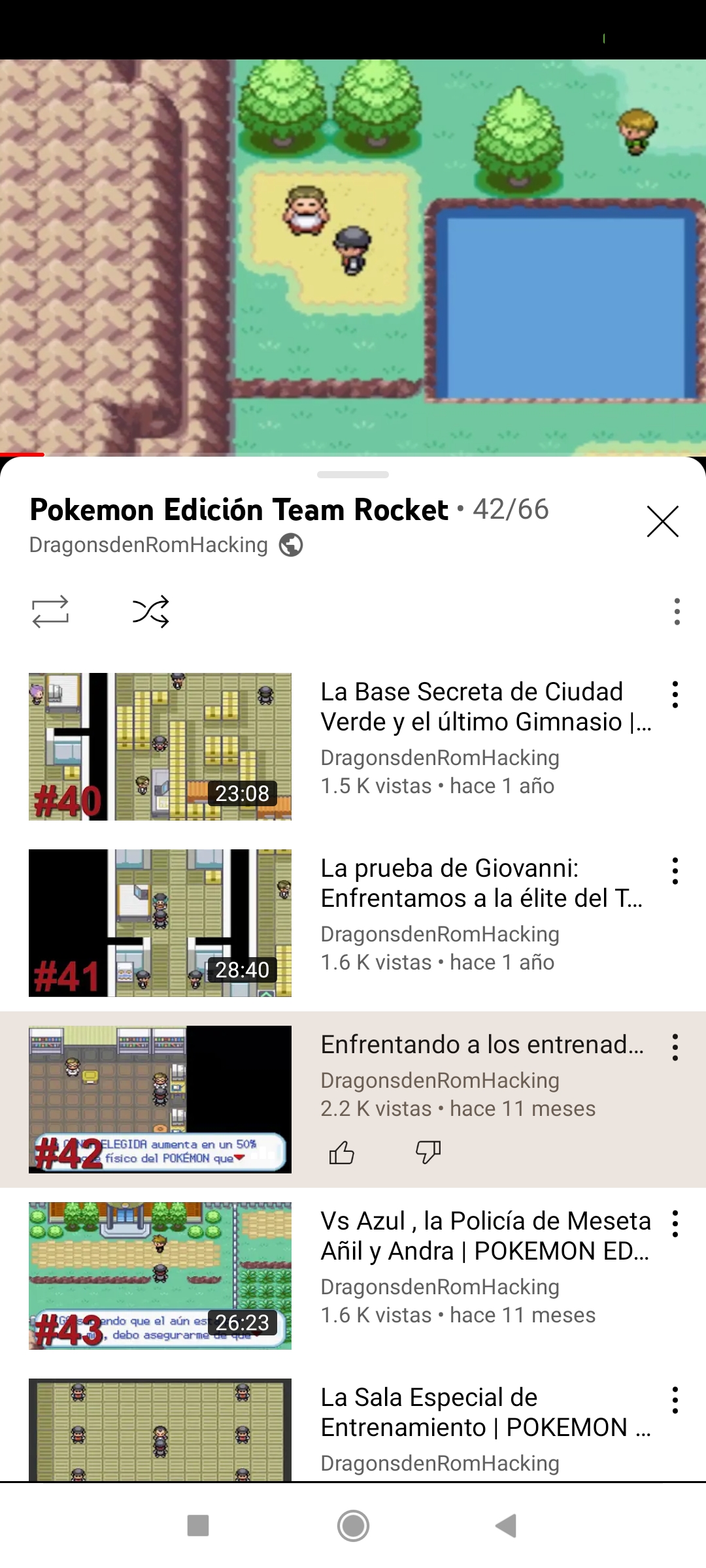Go back using system navigation
This screenshot has height=1568, width=706.
point(506,1526)
